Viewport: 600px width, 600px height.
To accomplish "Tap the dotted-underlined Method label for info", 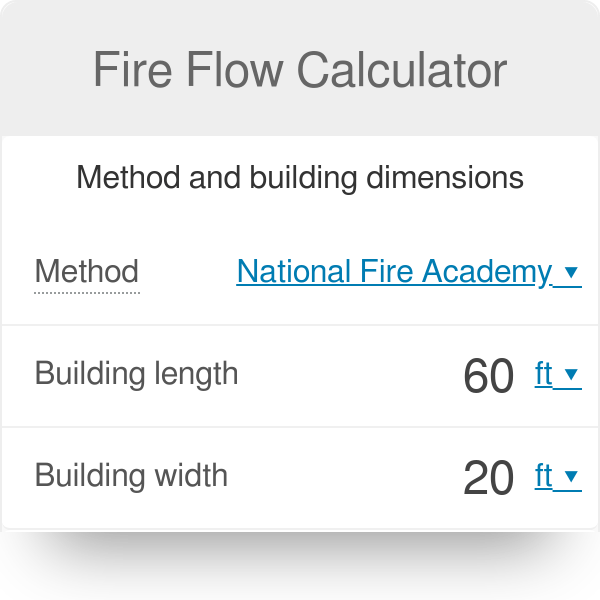I will (87, 272).
